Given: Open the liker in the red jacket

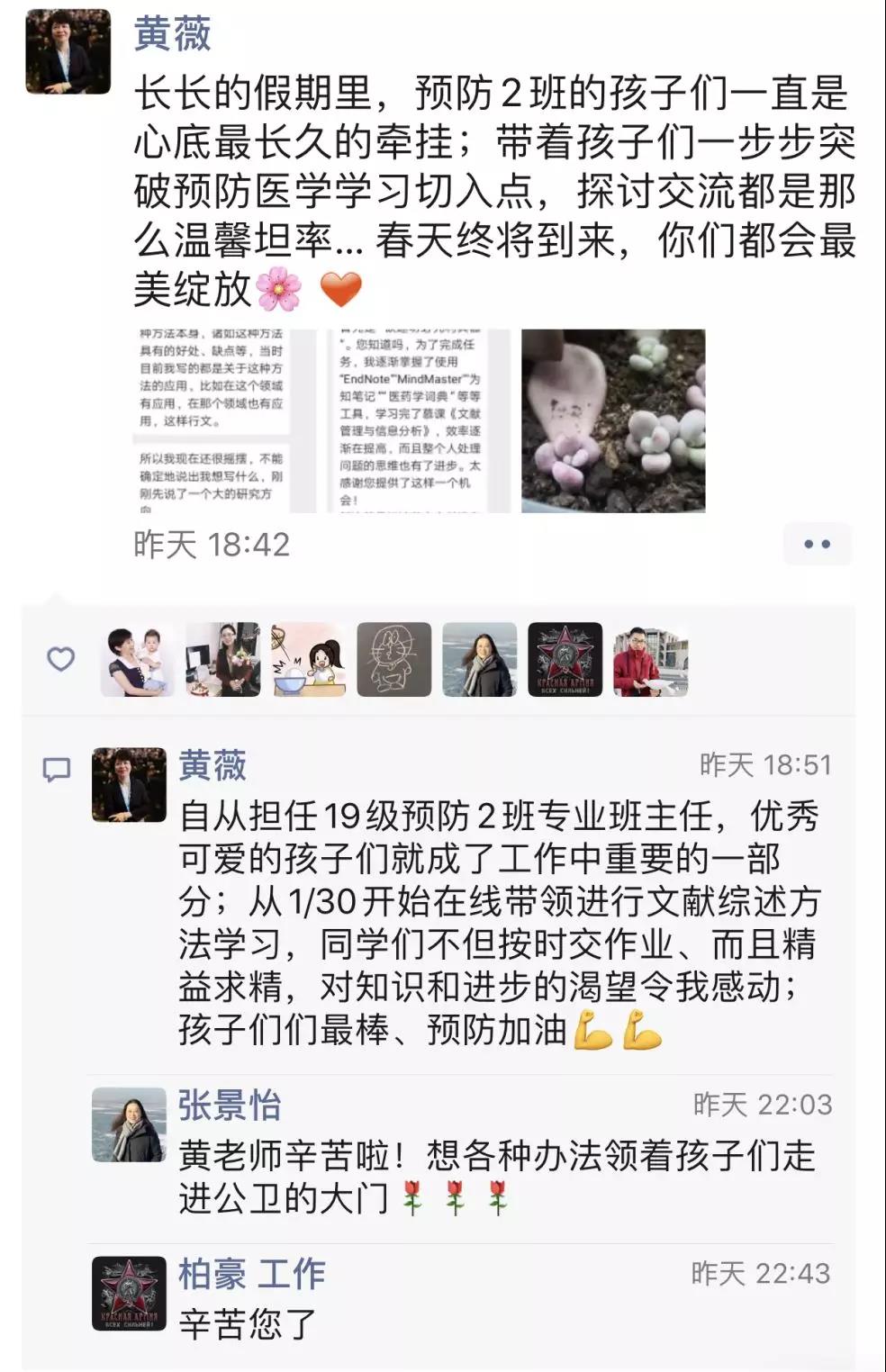Looking at the screenshot, I should point(650,660).
